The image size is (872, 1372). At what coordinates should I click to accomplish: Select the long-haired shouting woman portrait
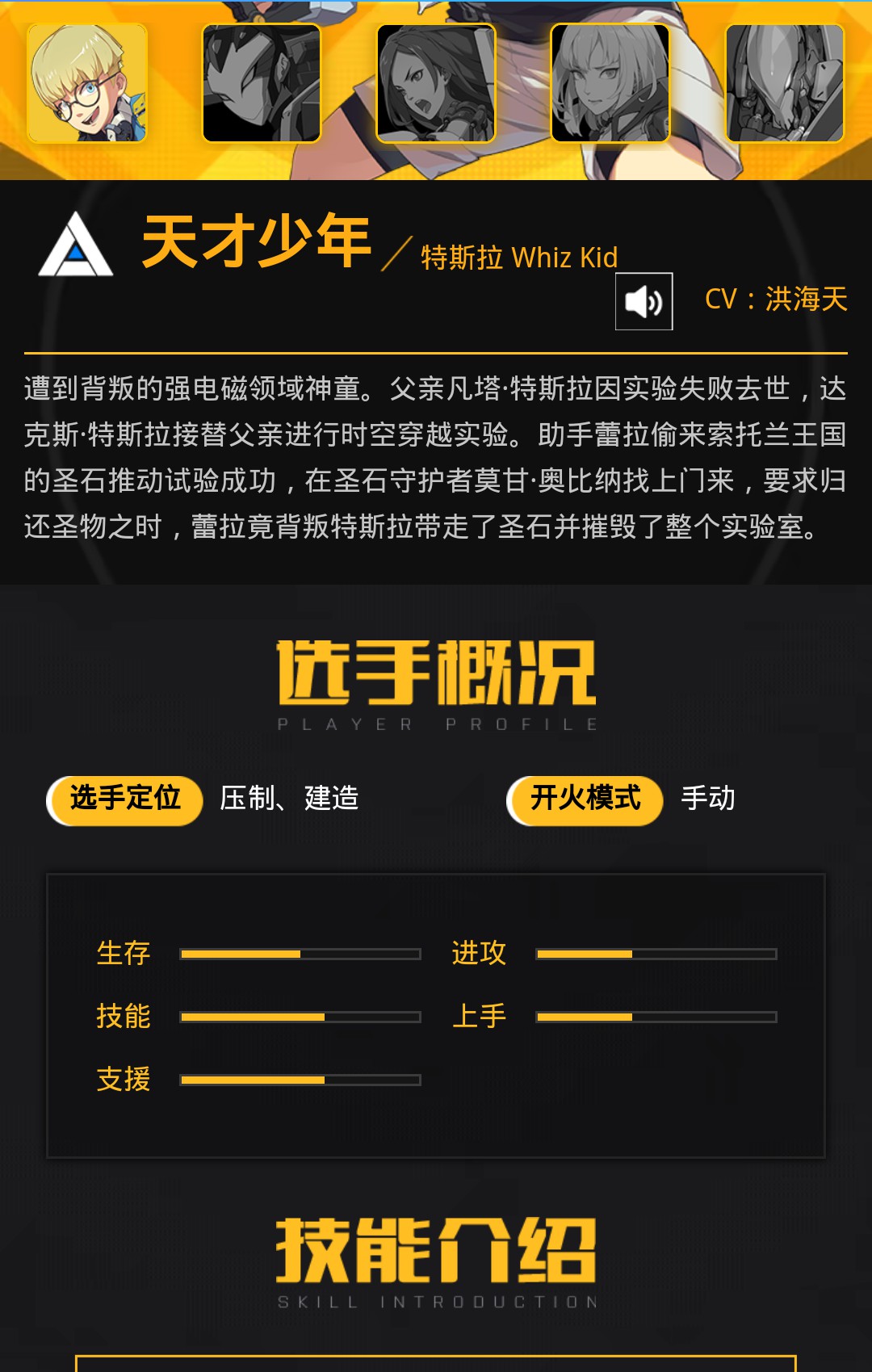[x=436, y=83]
